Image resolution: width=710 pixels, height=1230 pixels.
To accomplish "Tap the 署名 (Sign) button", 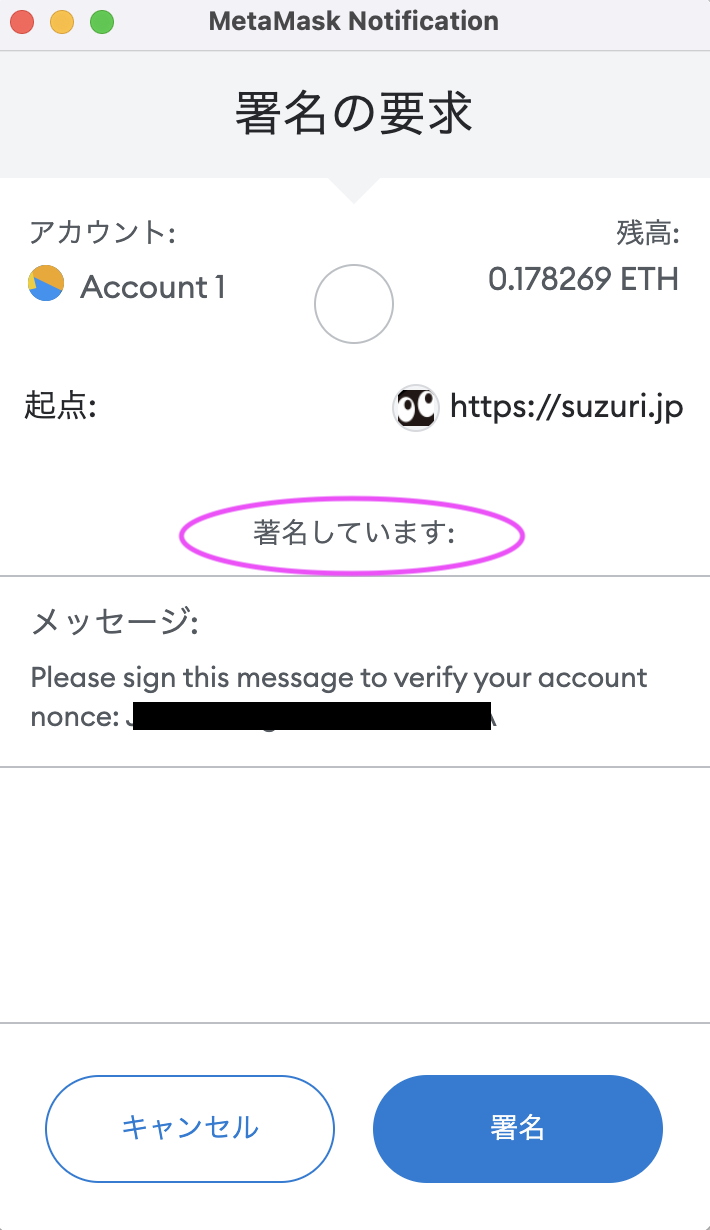I will (x=517, y=1128).
